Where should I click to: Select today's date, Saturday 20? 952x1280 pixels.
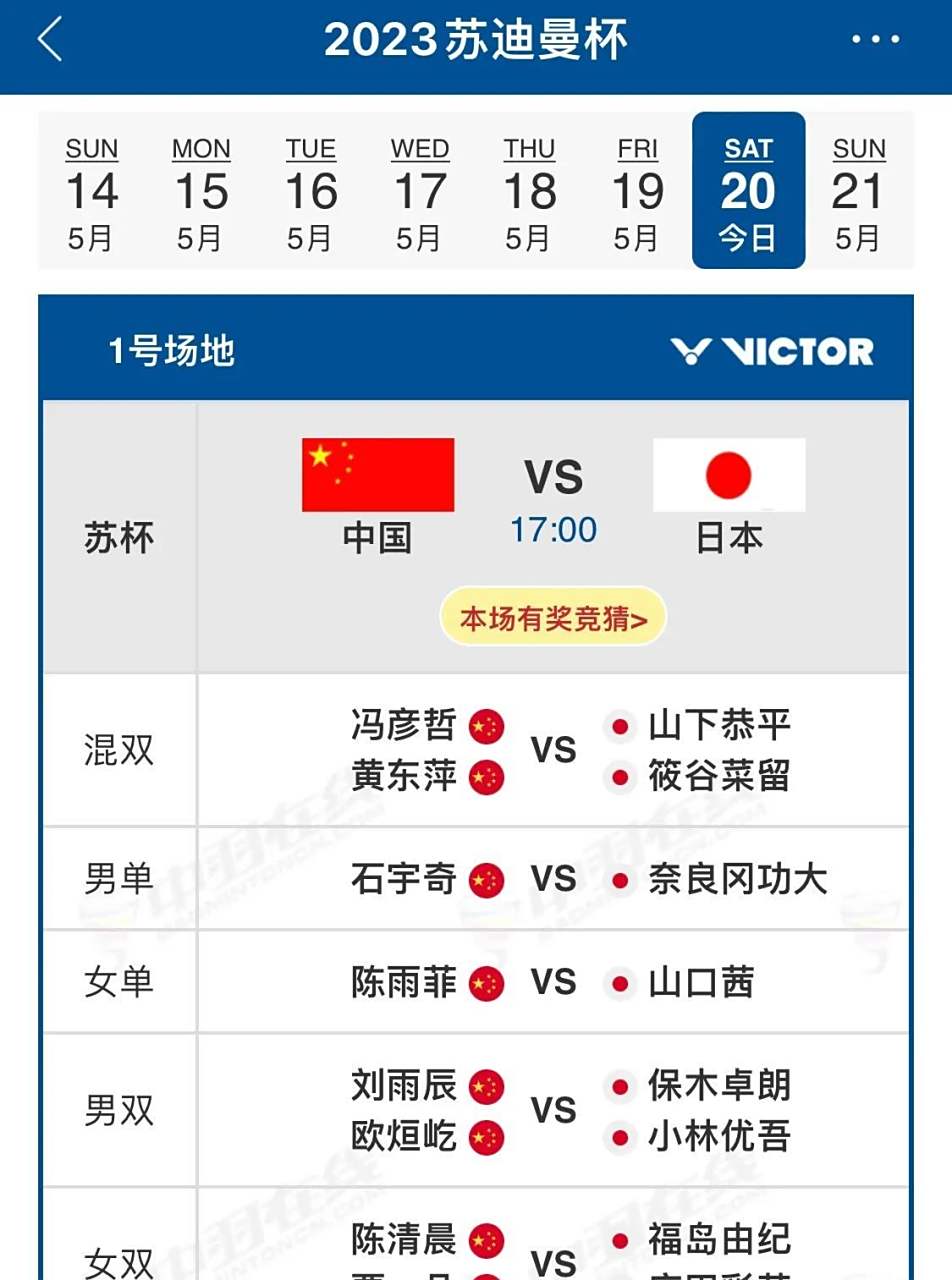[748, 192]
